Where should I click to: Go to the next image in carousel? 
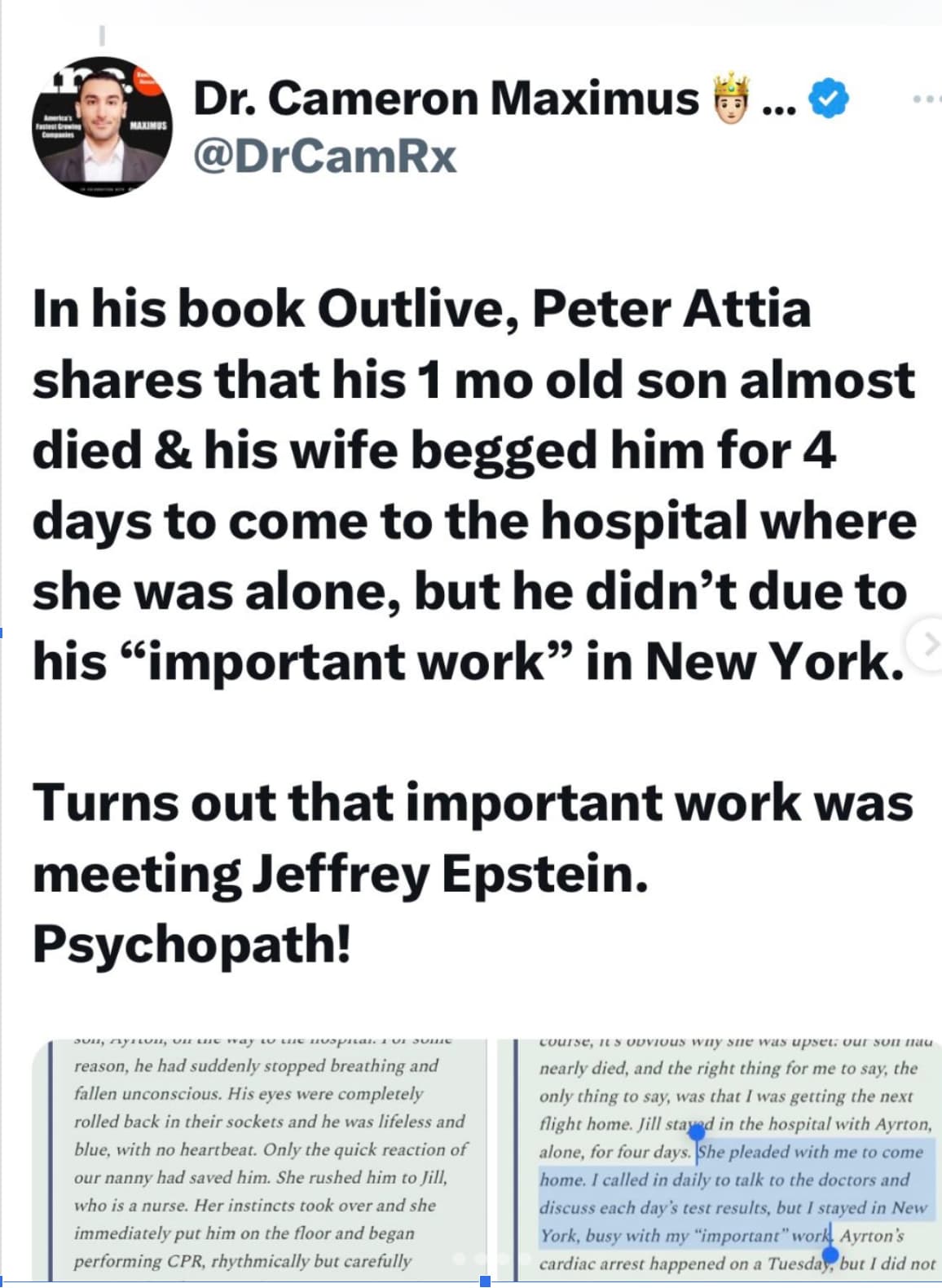click(x=927, y=644)
